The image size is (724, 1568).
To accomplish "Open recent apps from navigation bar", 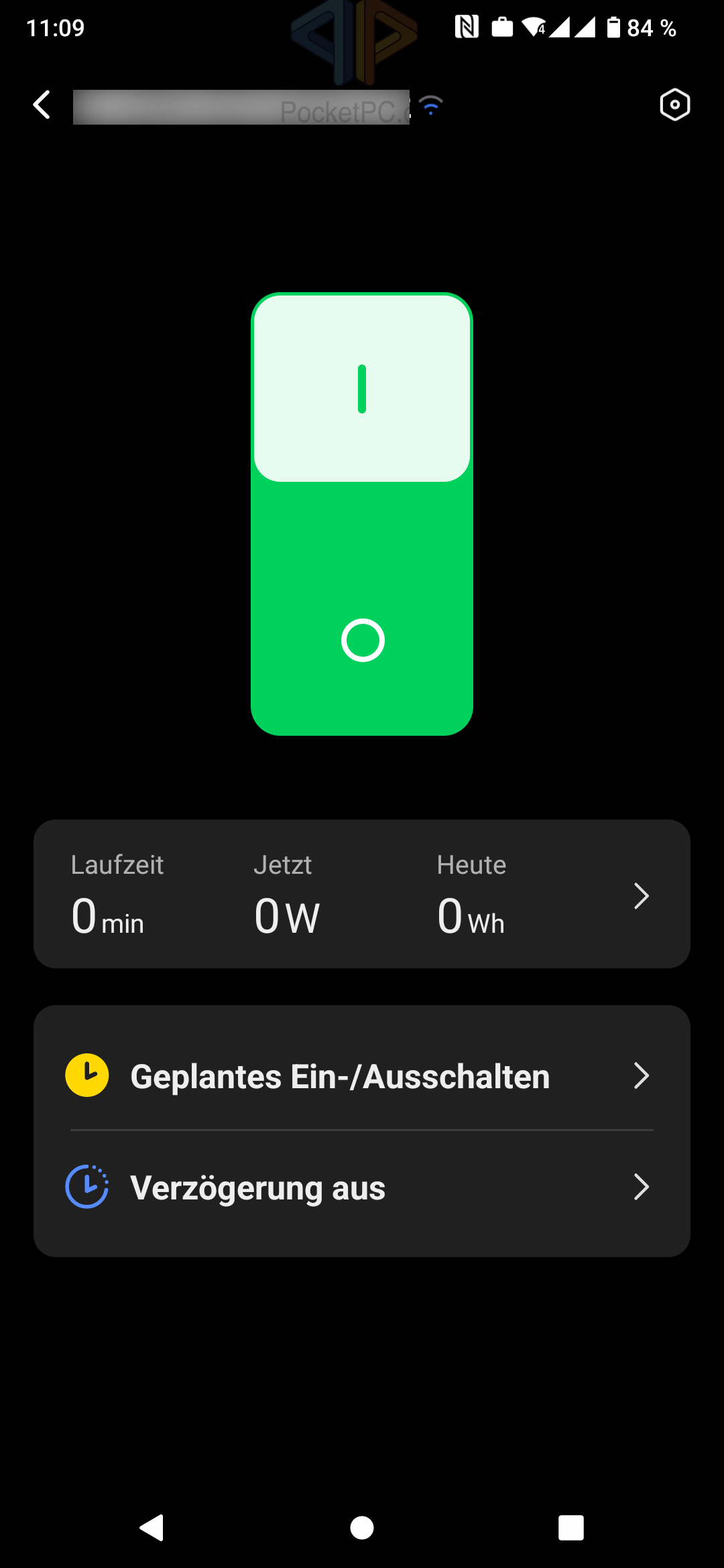I will (x=570, y=1528).
